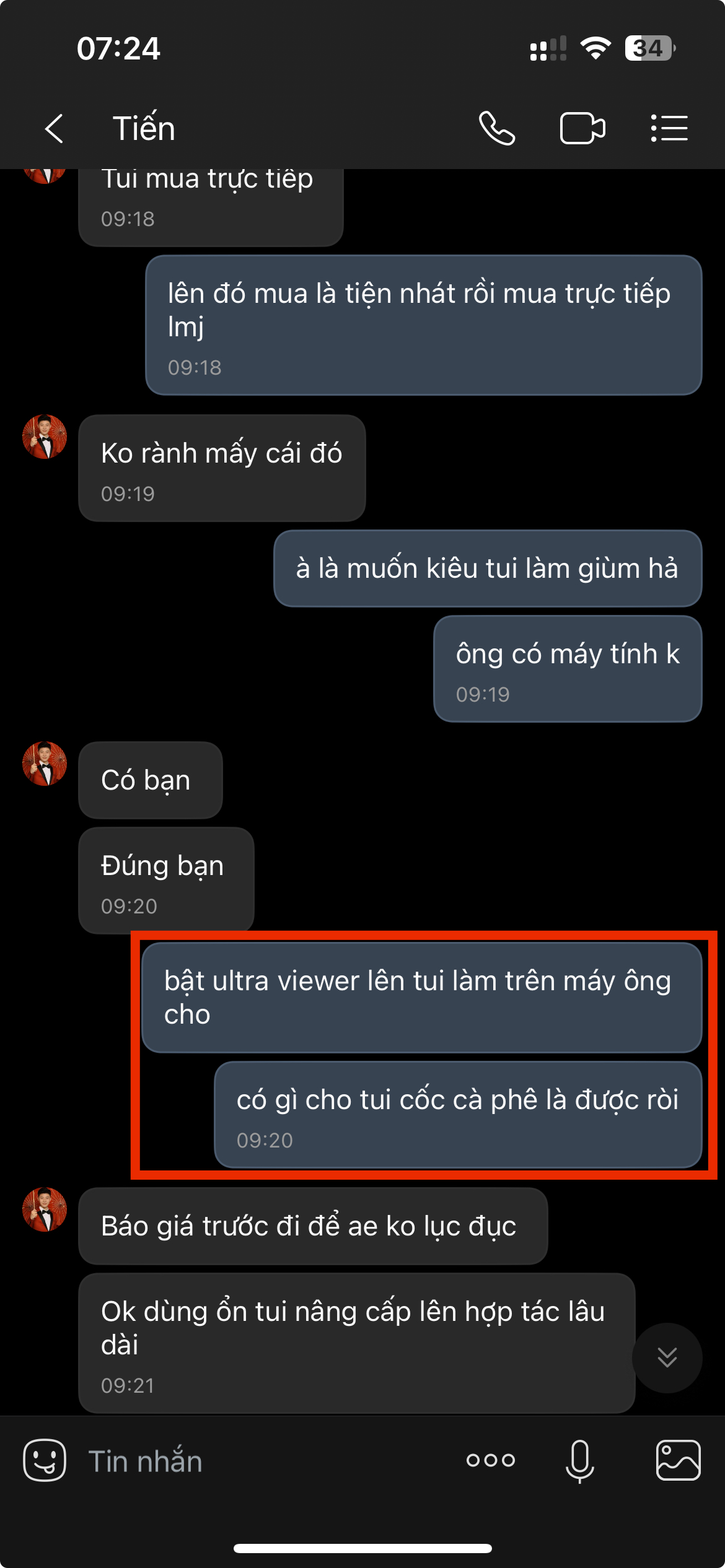Open the contact name Tiến in header
Screen dimensions: 725x1568
pyautogui.click(x=144, y=128)
